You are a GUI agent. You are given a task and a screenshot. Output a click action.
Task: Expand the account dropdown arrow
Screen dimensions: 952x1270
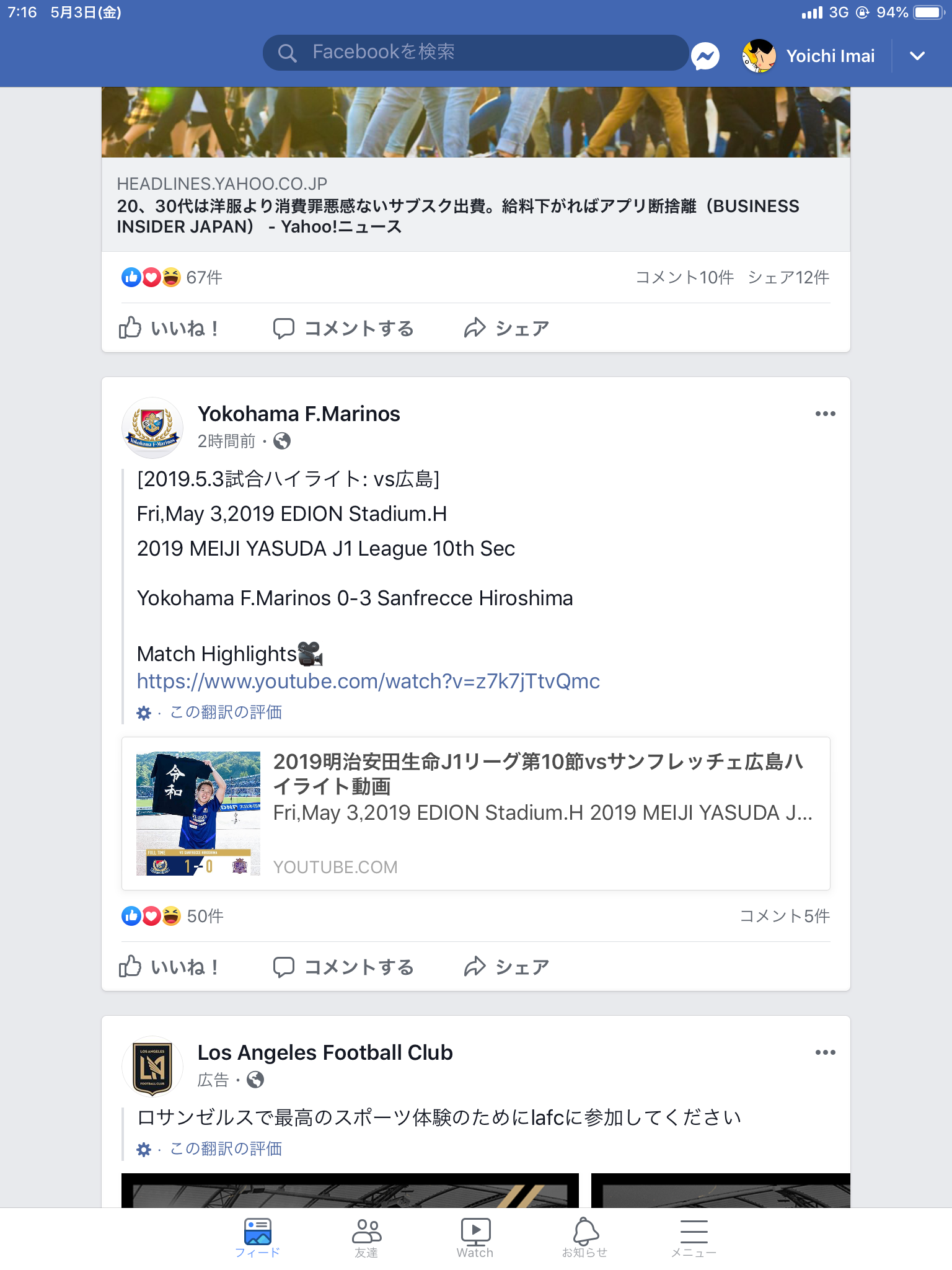(917, 56)
